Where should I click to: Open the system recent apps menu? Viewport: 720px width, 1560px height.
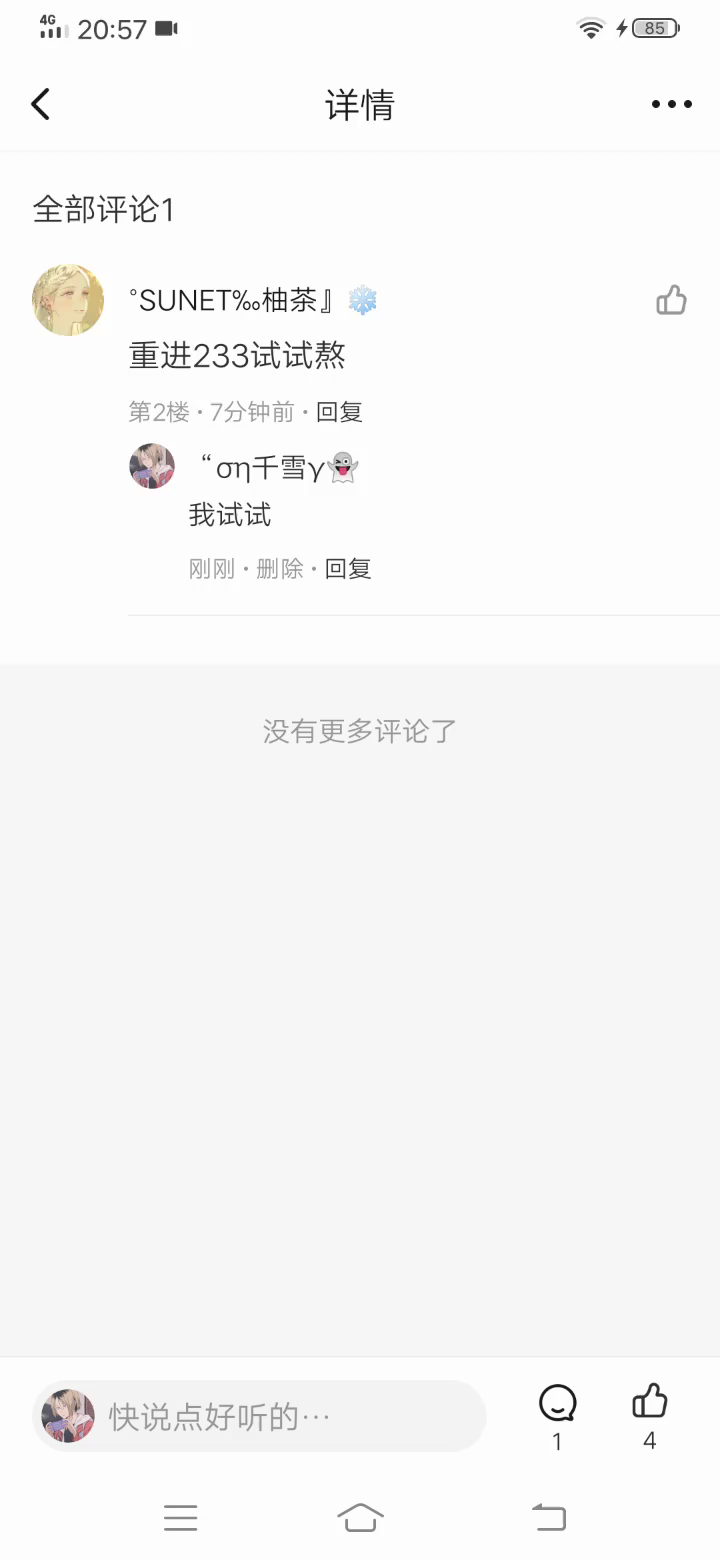[181, 1517]
